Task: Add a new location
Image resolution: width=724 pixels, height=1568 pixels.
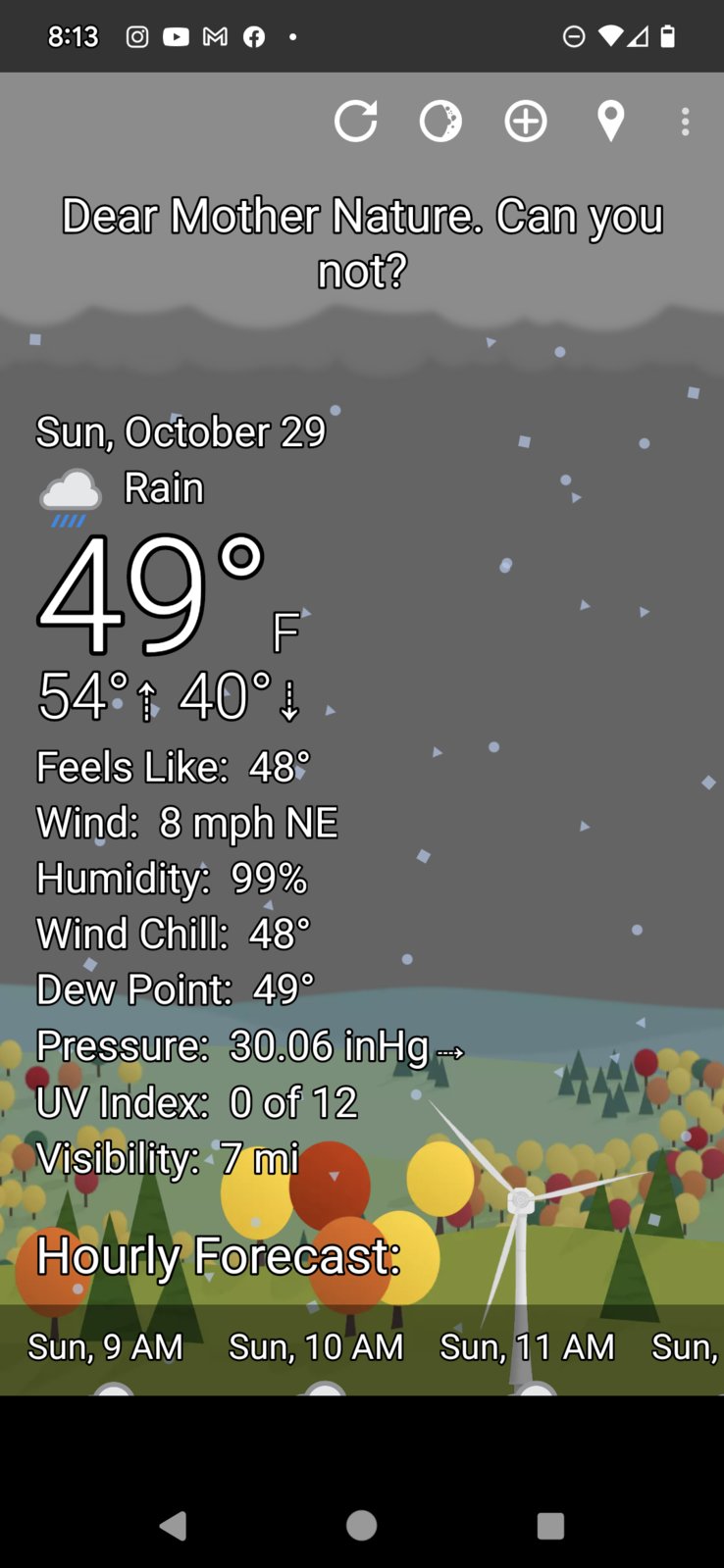Action: tap(526, 122)
